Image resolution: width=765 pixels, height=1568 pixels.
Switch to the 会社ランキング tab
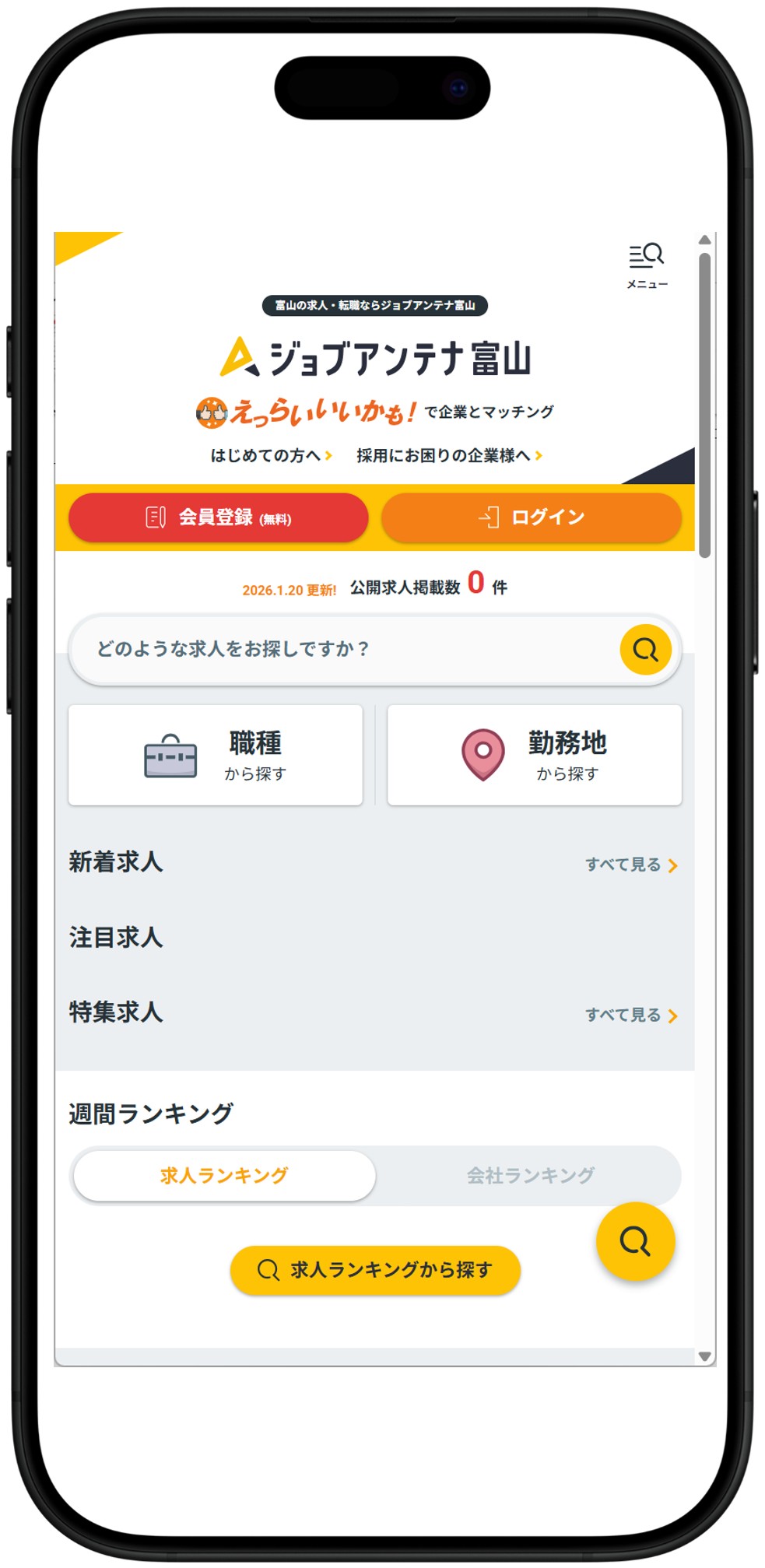tap(530, 1175)
